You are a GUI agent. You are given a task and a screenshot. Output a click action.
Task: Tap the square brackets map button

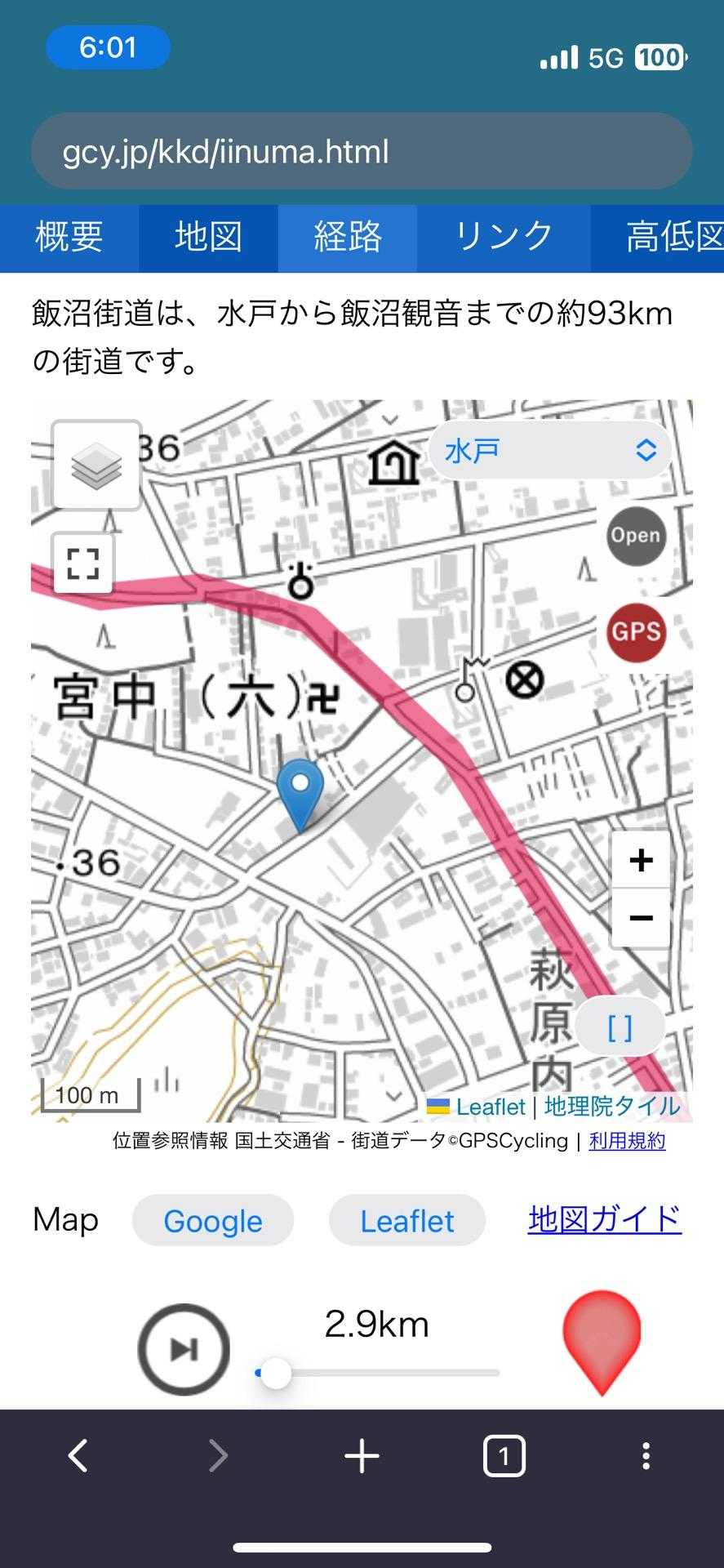(x=620, y=1027)
